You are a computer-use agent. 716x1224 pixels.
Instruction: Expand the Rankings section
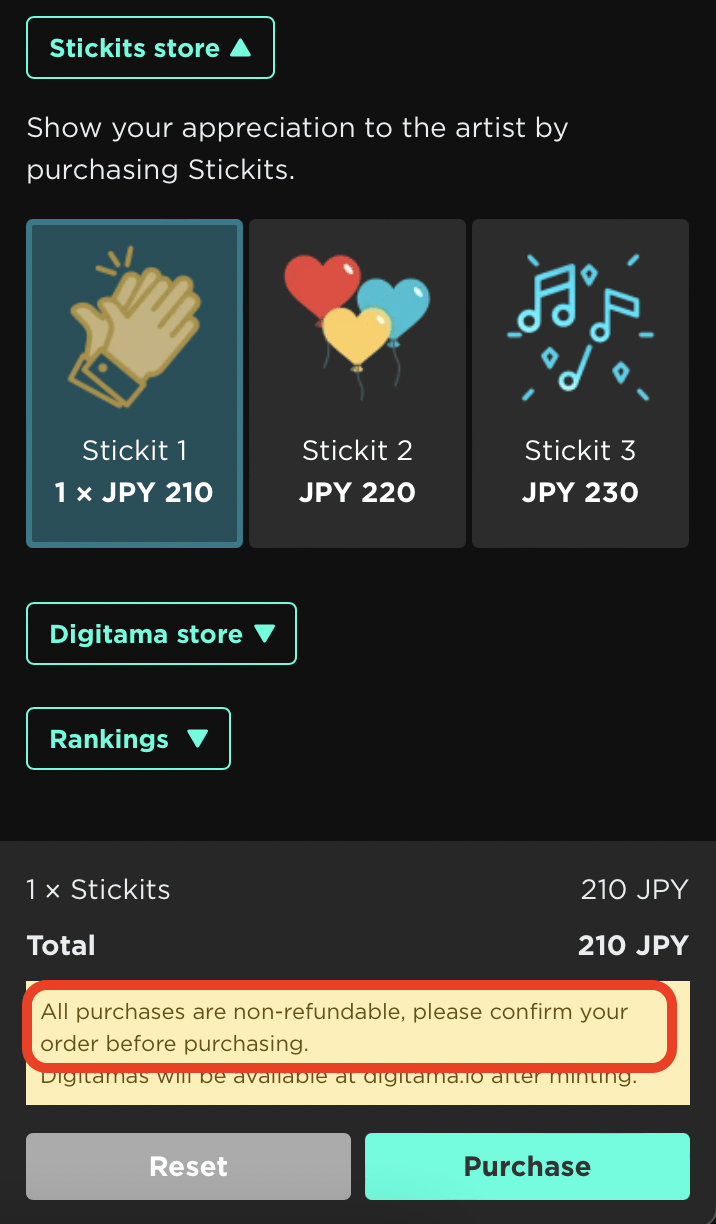tap(128, 739)
